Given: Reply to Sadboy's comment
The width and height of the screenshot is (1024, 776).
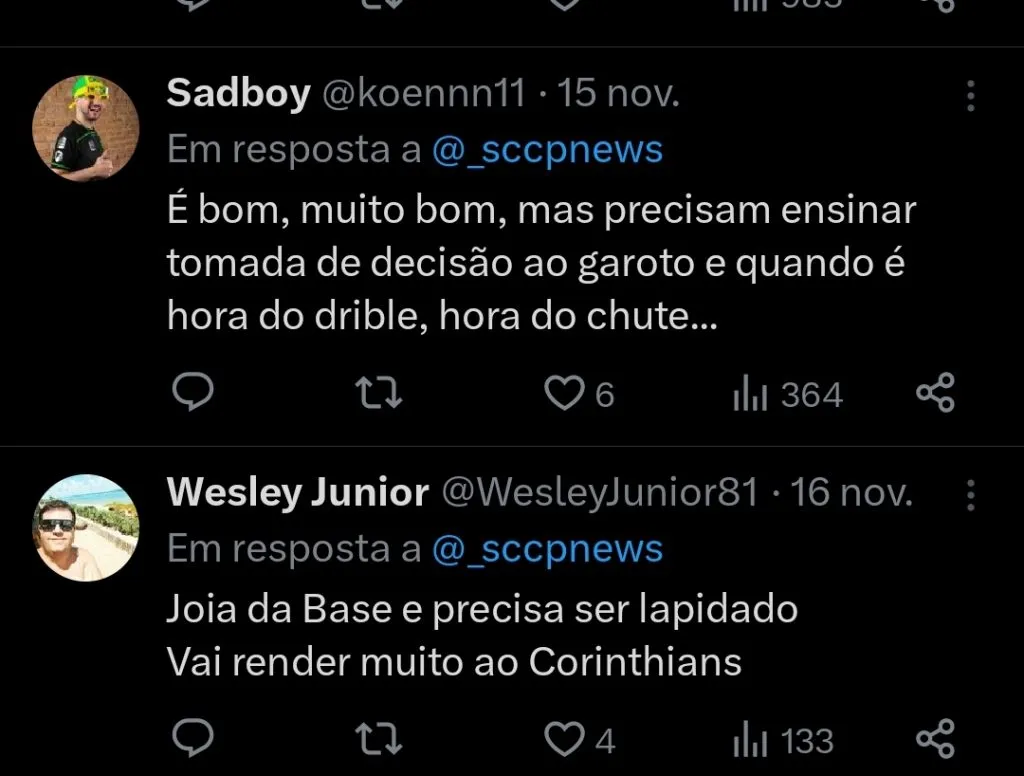Looking at the screenshot, I should tap(190, 394).
